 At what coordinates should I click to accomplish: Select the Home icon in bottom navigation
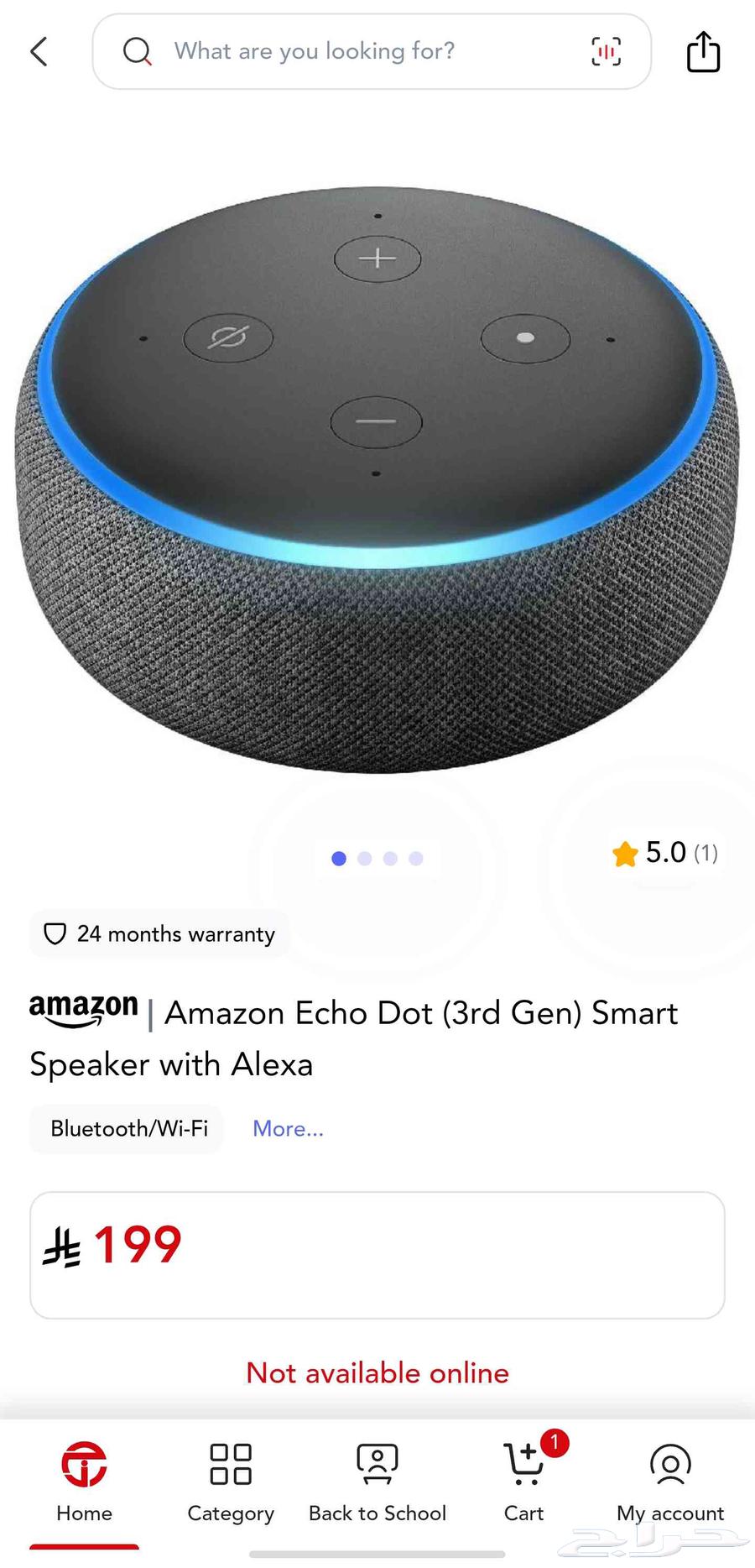pos(83,1466)
